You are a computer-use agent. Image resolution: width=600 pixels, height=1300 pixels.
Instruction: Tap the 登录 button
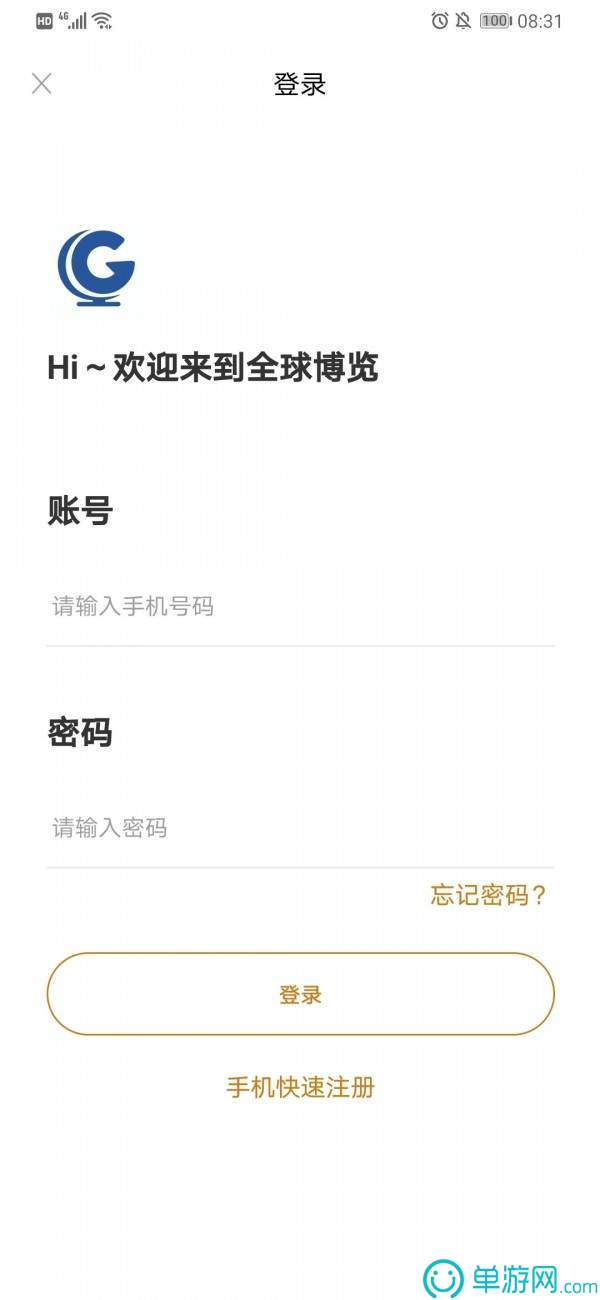(x=300, y=994)
